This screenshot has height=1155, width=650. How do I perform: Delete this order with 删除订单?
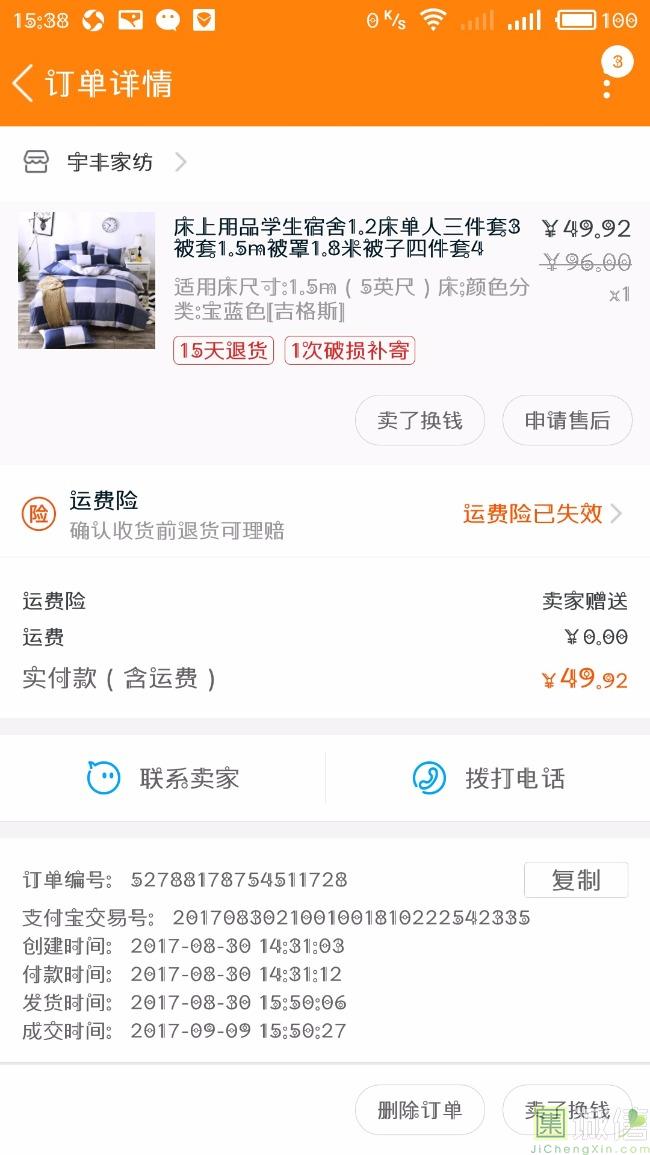pos(420,1110)
